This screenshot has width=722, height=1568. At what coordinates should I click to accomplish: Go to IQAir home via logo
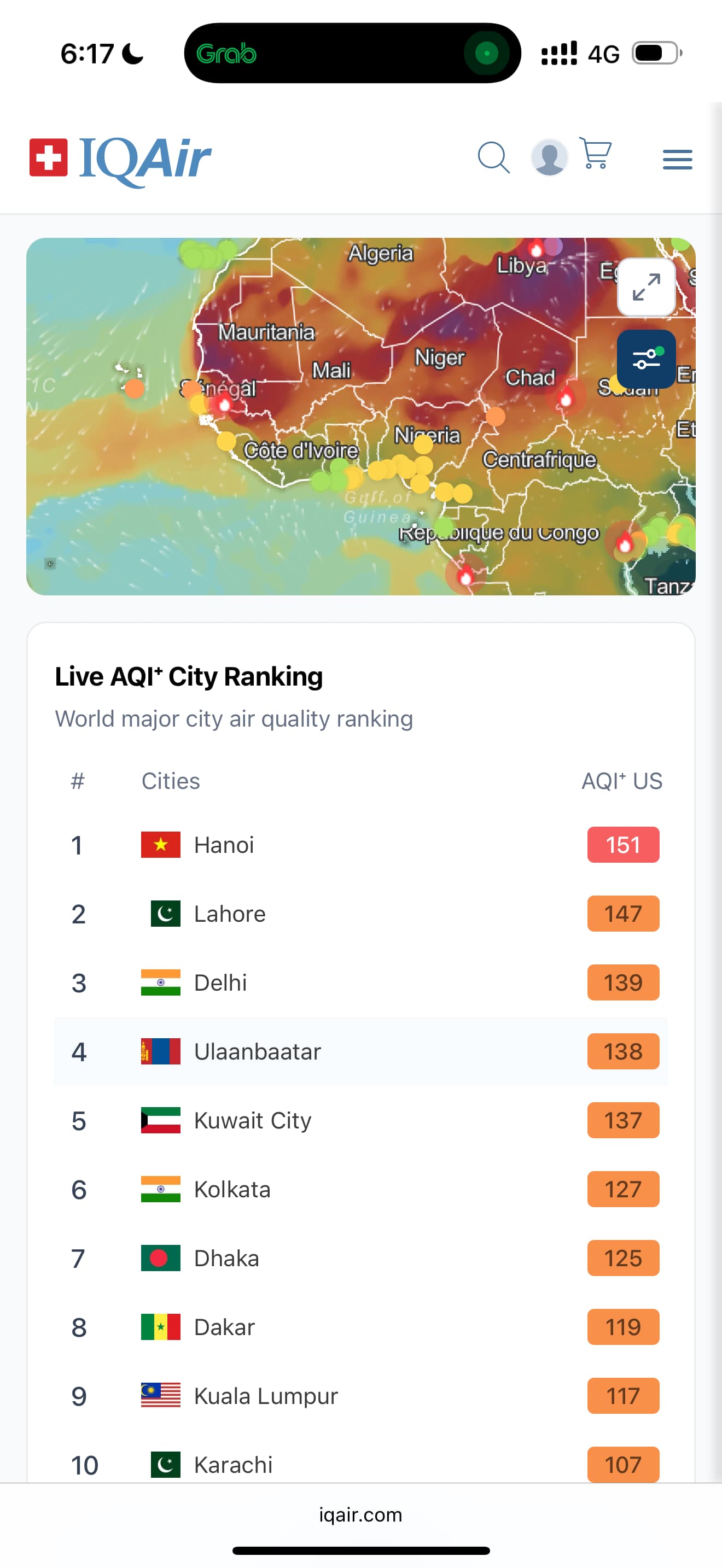click(120, 160)
